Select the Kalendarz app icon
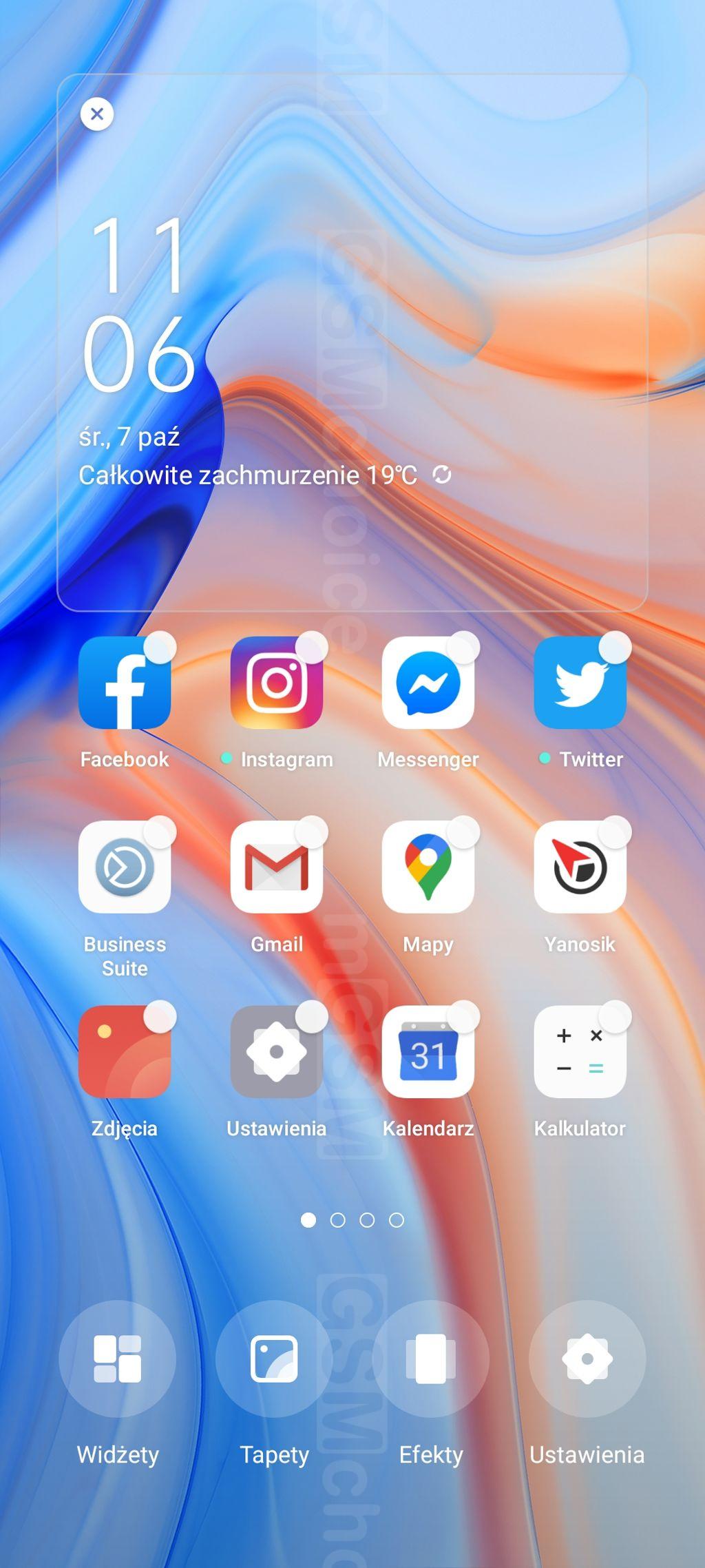705x1568 pixels. 428,1052
